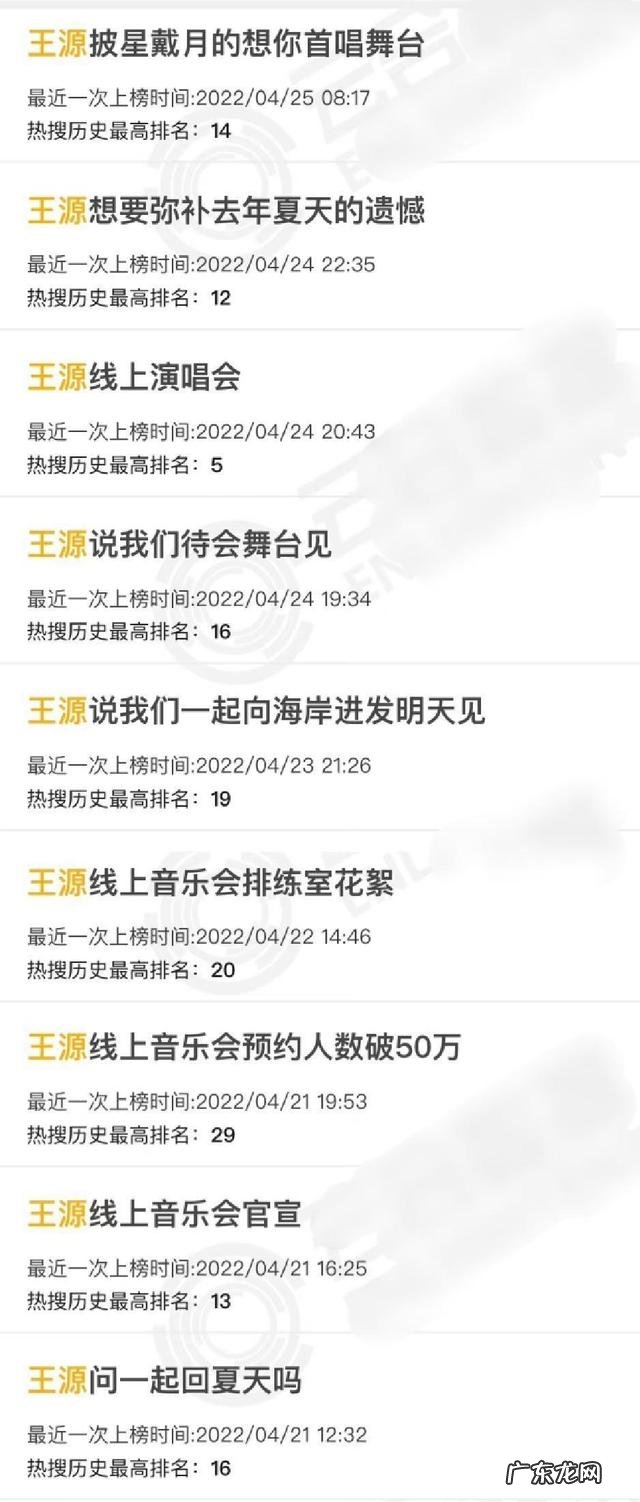View the 王源问一起回夏天吗 hot search row

pos(164,1382)
